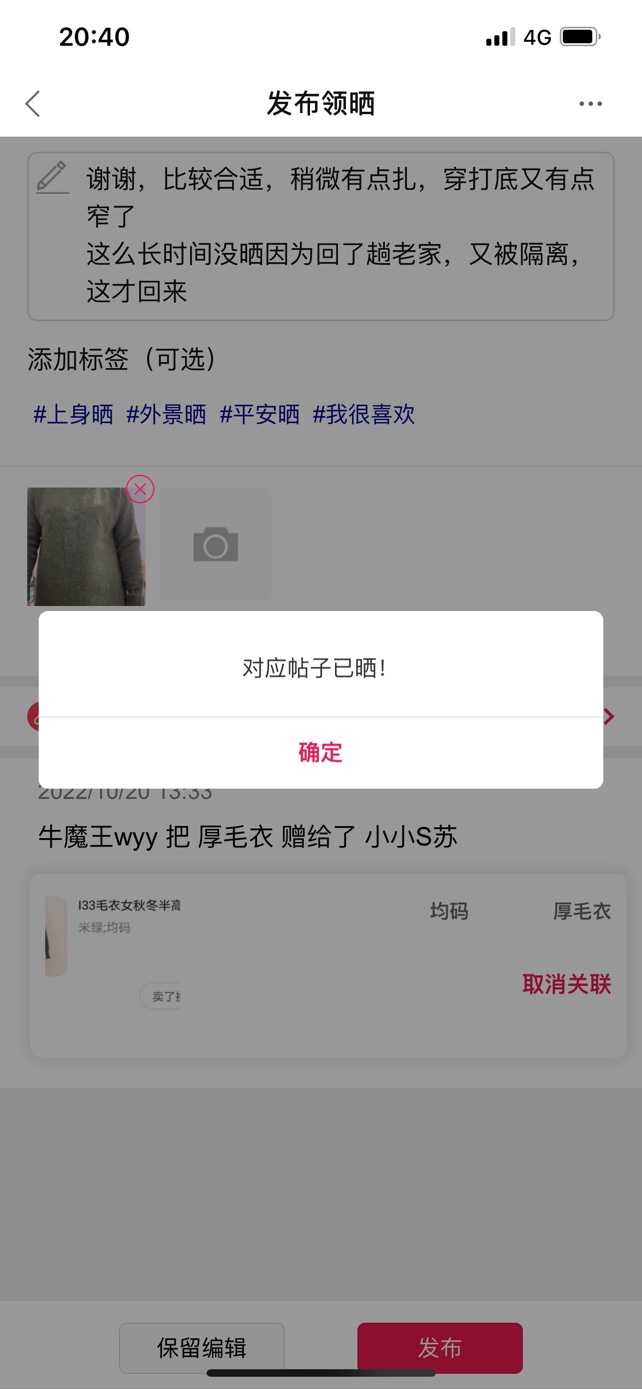
Task: Open the three-dot overflow menu
Action: click(590, 103)
